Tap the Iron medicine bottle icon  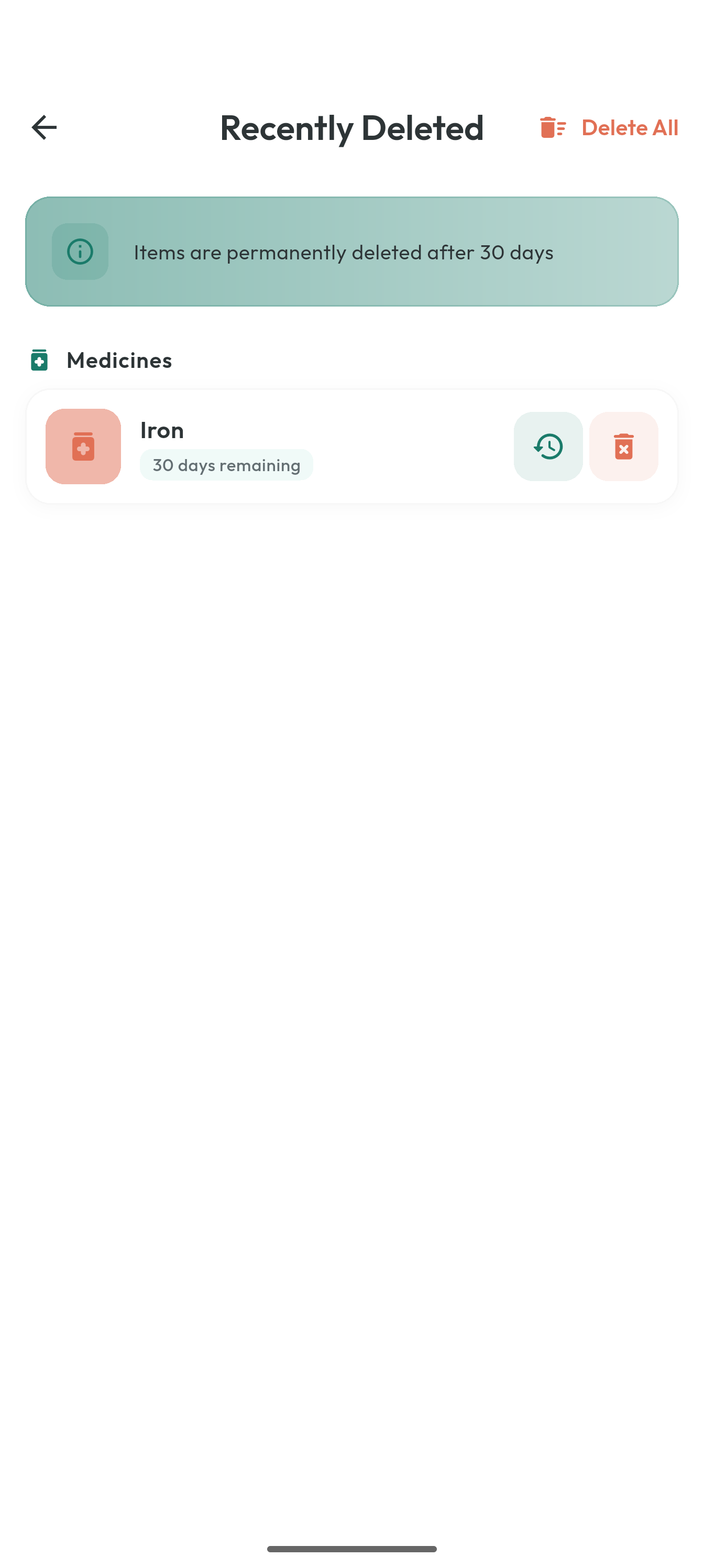click(x=82, y=445)
